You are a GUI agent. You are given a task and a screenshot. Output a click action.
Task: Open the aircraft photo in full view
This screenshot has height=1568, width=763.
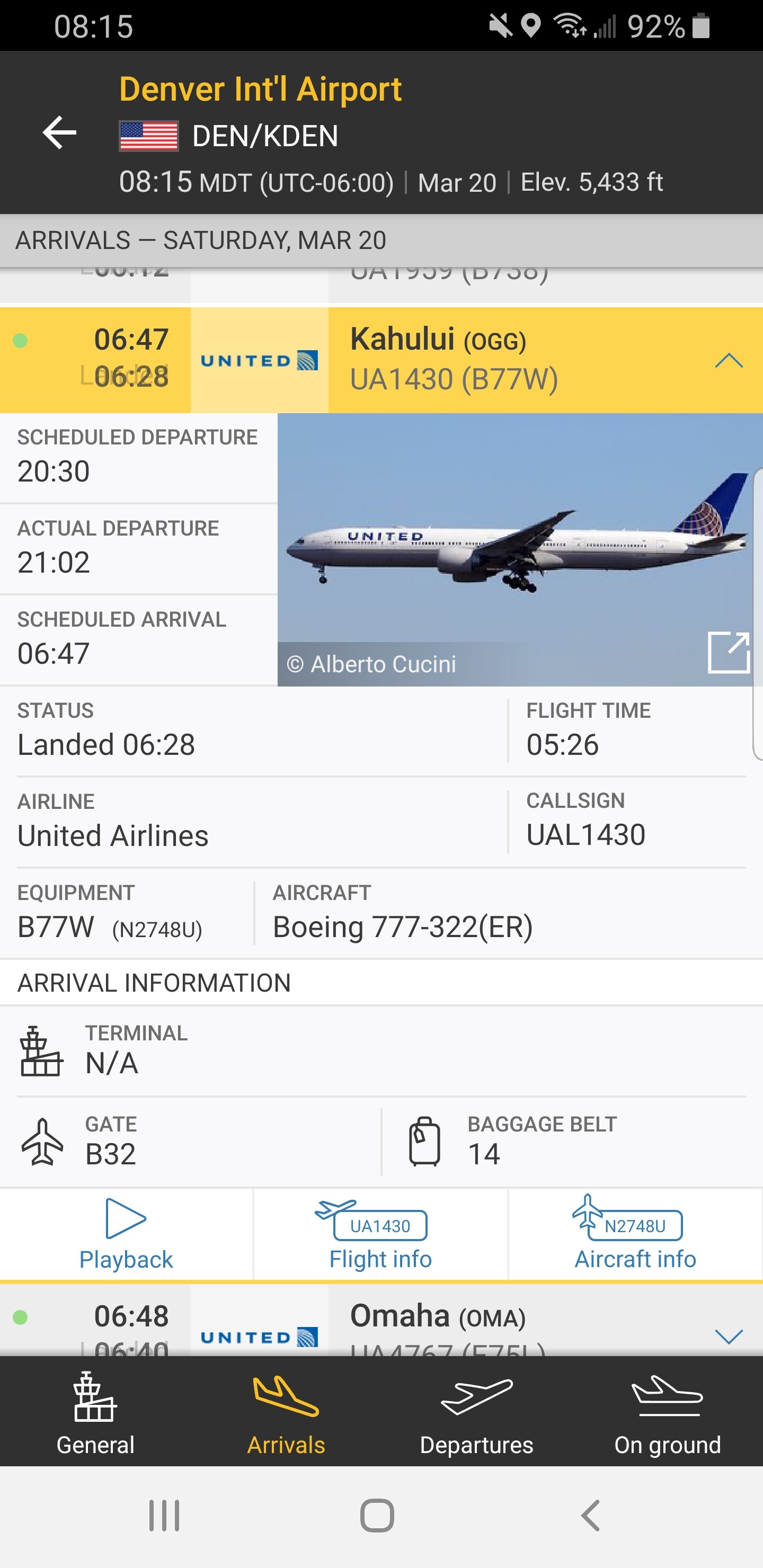(x=728, y=653)
